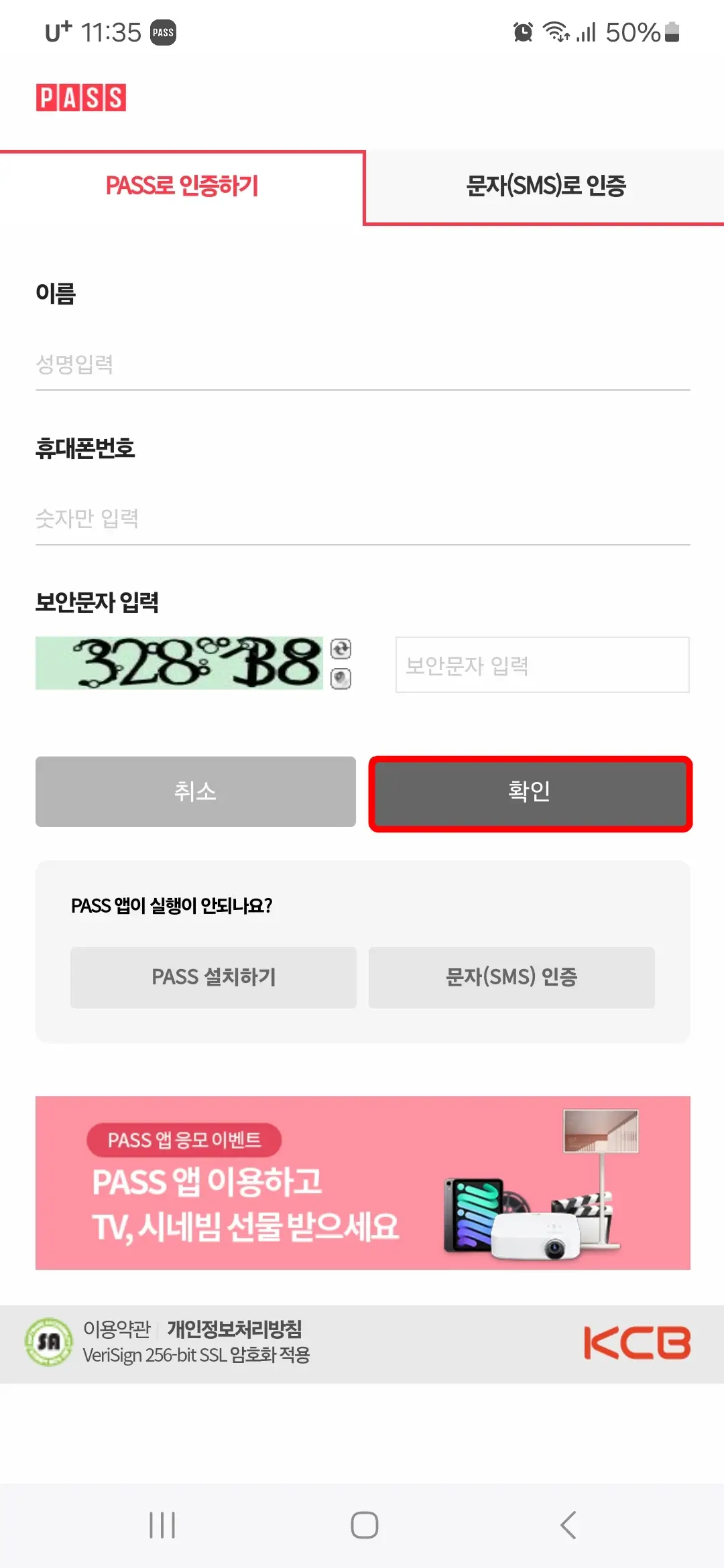Click the PASS 설치하기 install button
Image resolution: width=724 pixels, height=1568 pixels.
(x=213, y=978)
